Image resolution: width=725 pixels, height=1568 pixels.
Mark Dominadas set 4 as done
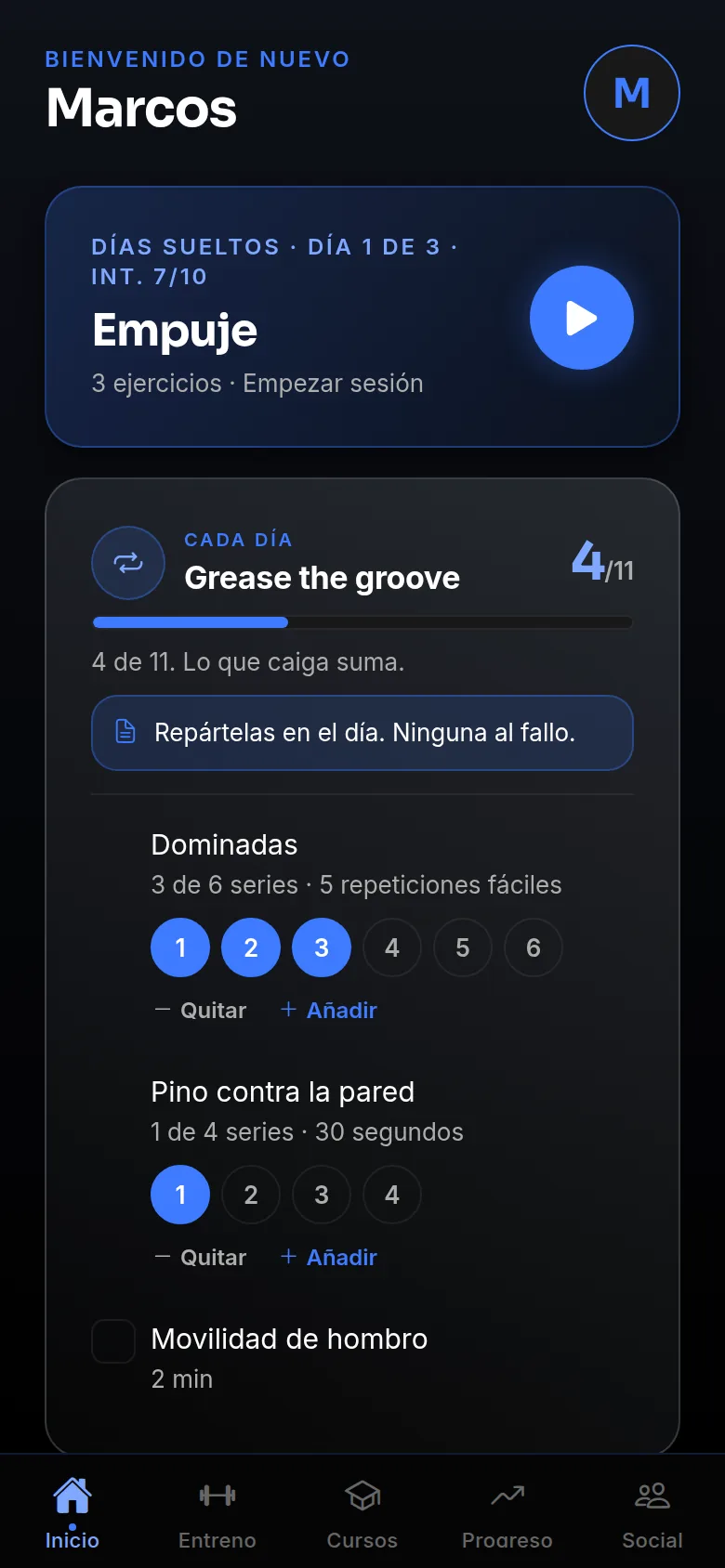[392, 947]
